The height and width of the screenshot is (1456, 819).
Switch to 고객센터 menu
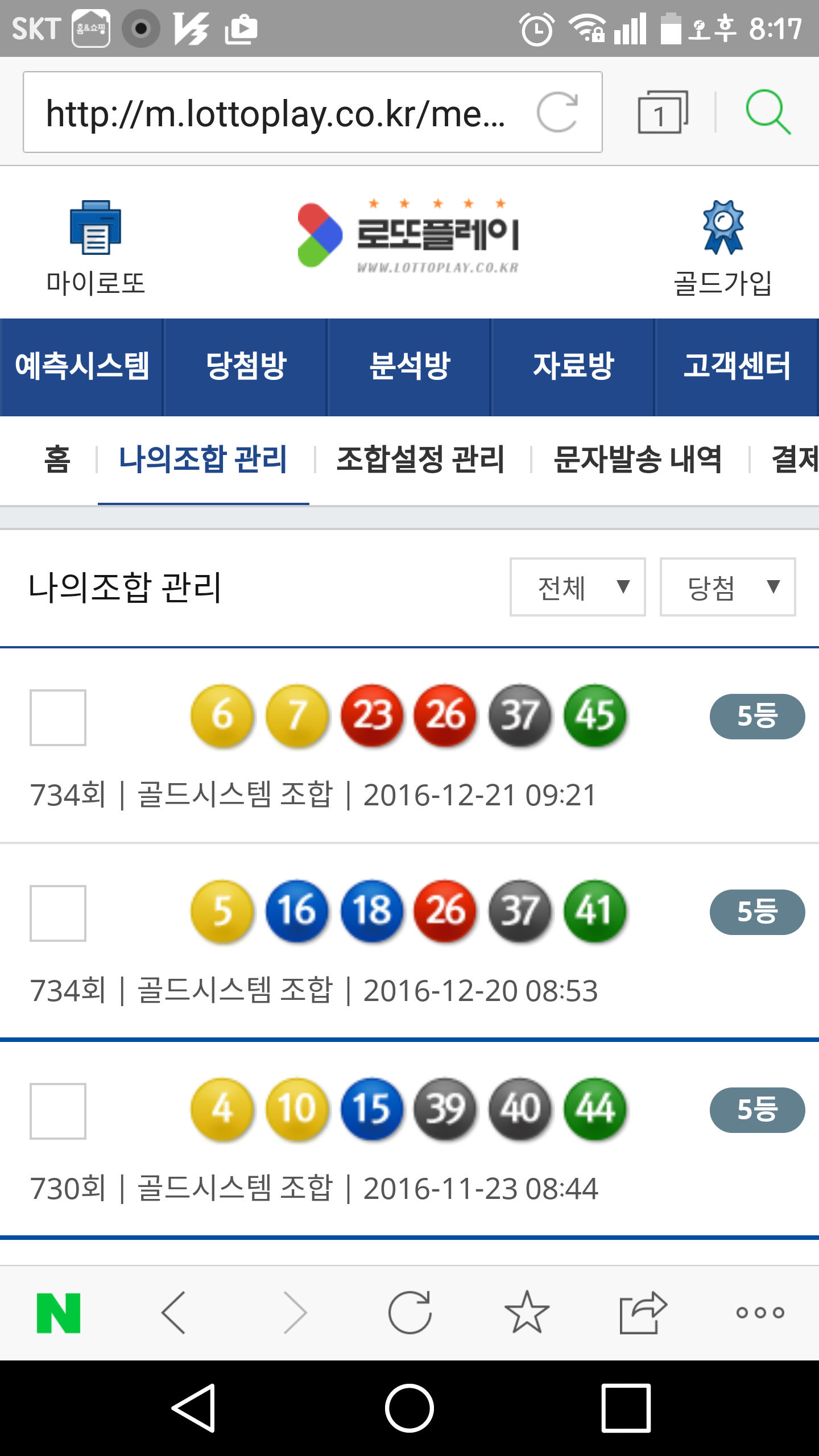click(x=737, y=367)
